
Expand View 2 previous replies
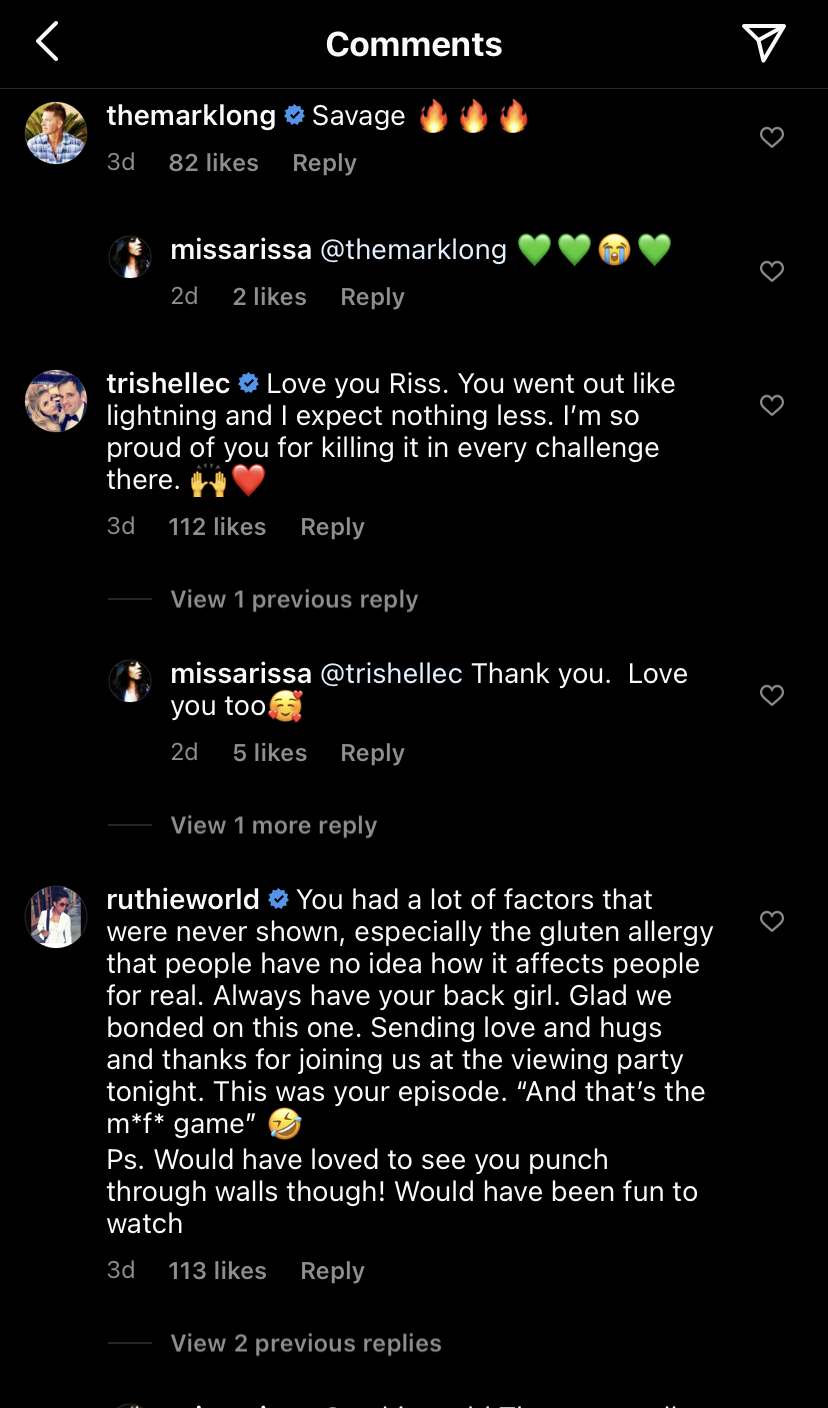[306, 1343]
